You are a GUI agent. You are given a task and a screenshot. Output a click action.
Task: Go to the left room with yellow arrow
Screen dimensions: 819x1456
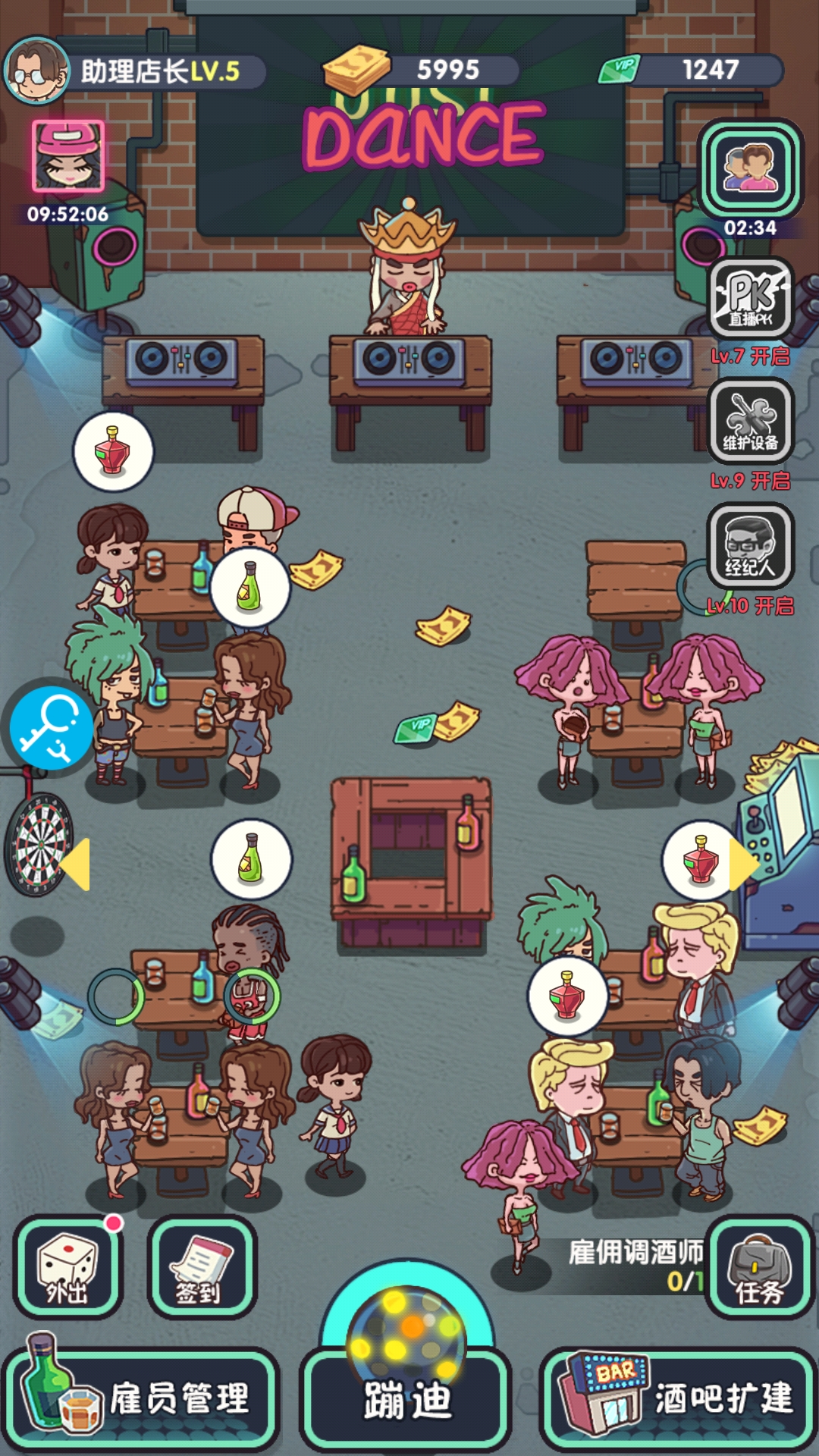click(76, 864)
